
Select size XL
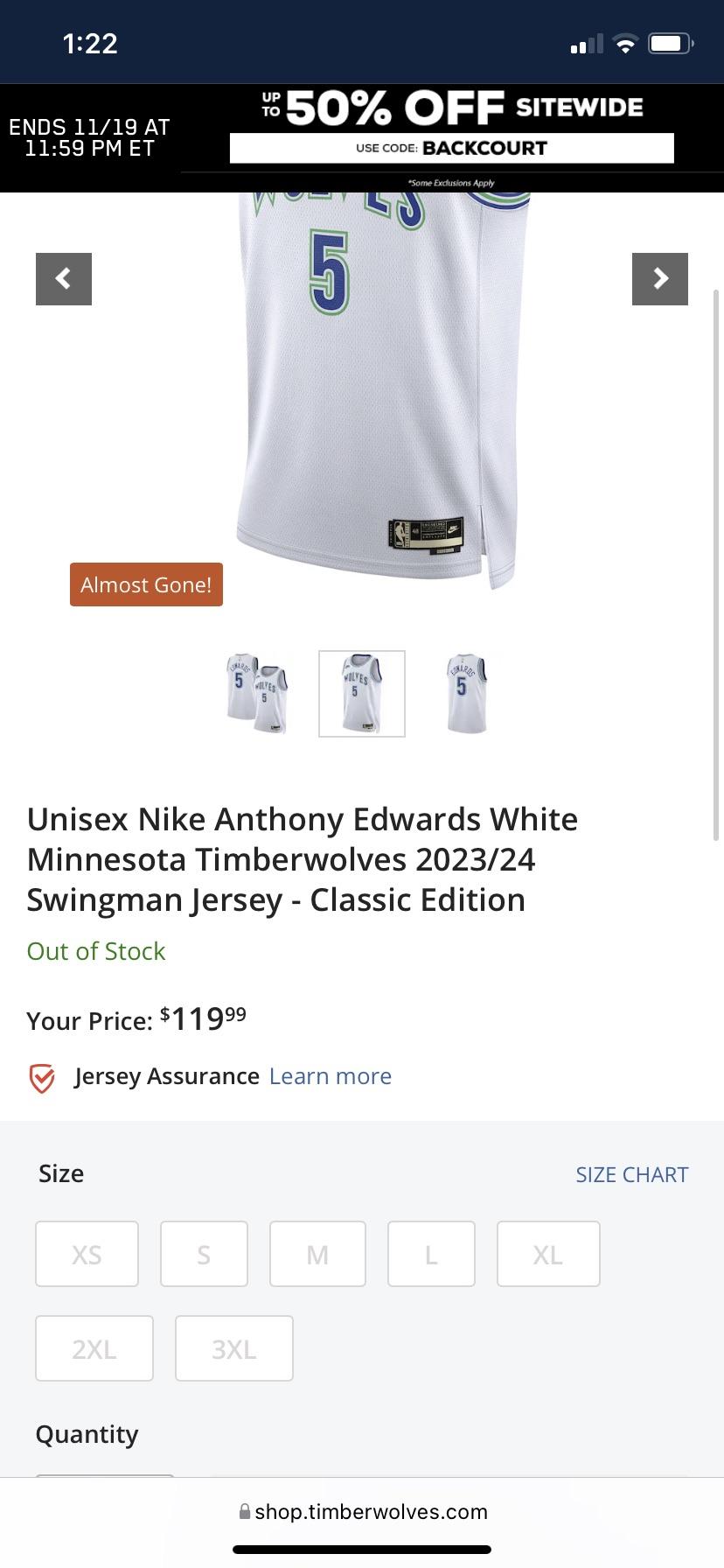[548, 1254]
